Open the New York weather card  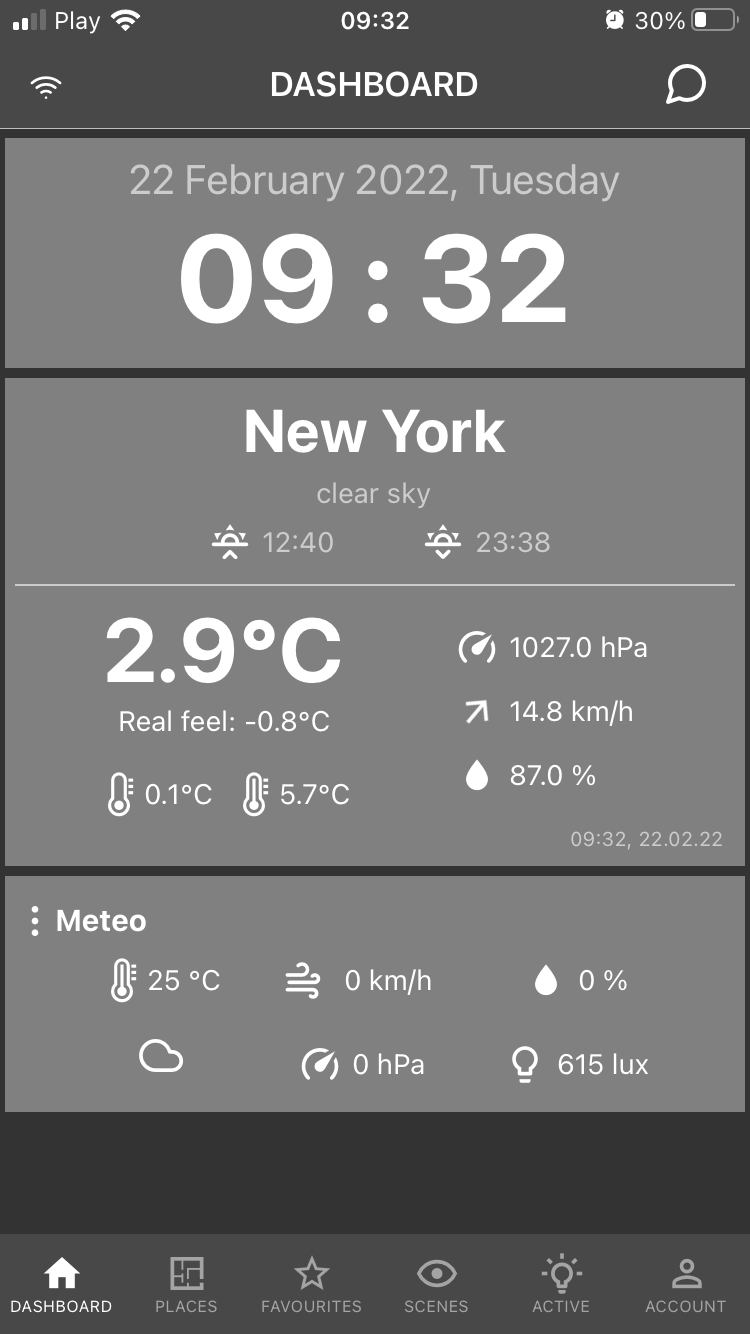click(375, 622)
